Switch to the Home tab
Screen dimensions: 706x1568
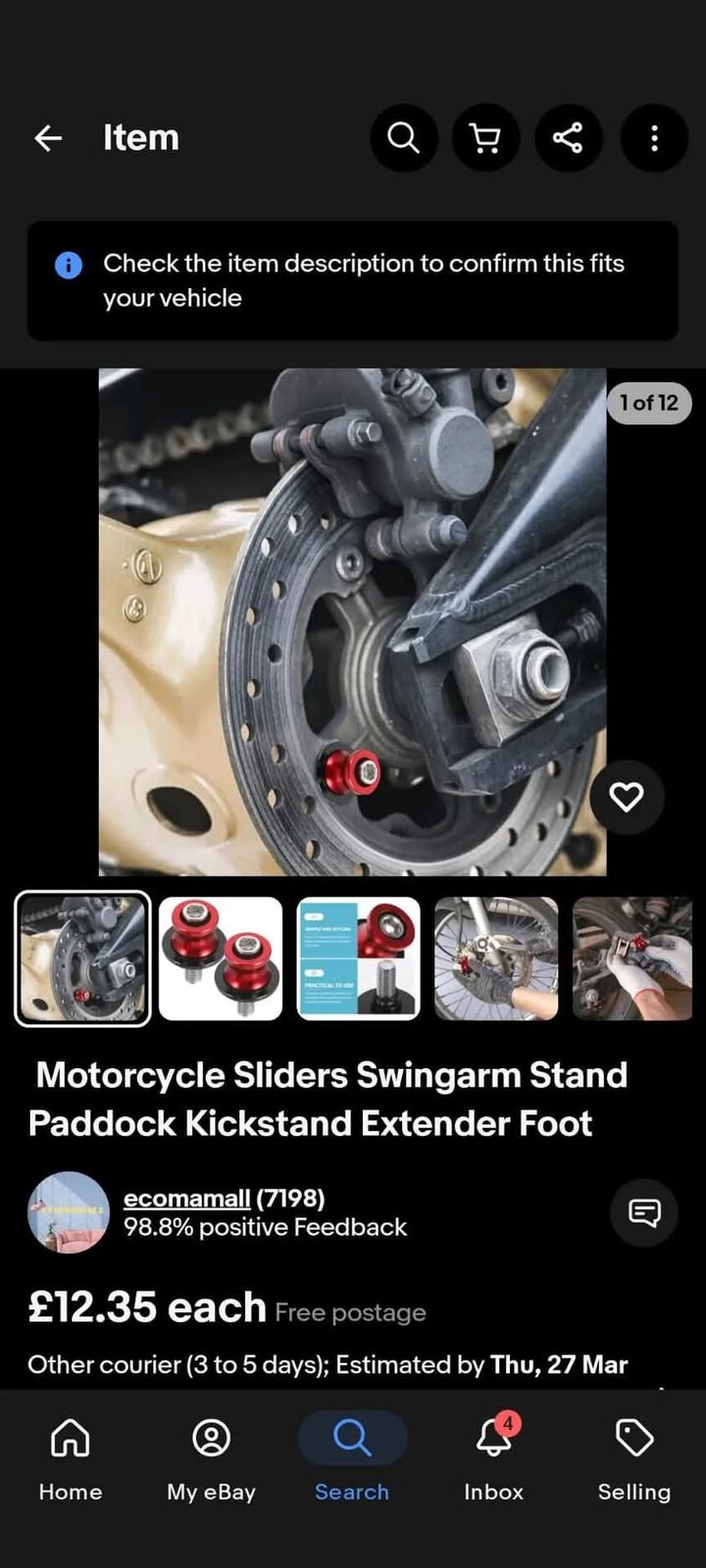(x=71, y=1457)
